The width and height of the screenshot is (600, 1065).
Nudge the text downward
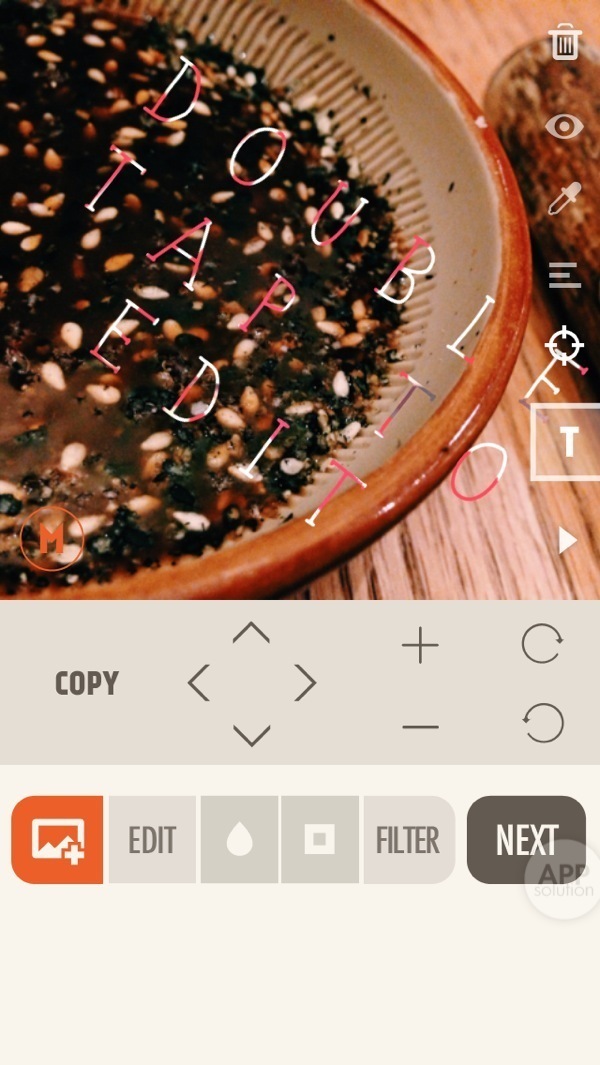[251, 736]
